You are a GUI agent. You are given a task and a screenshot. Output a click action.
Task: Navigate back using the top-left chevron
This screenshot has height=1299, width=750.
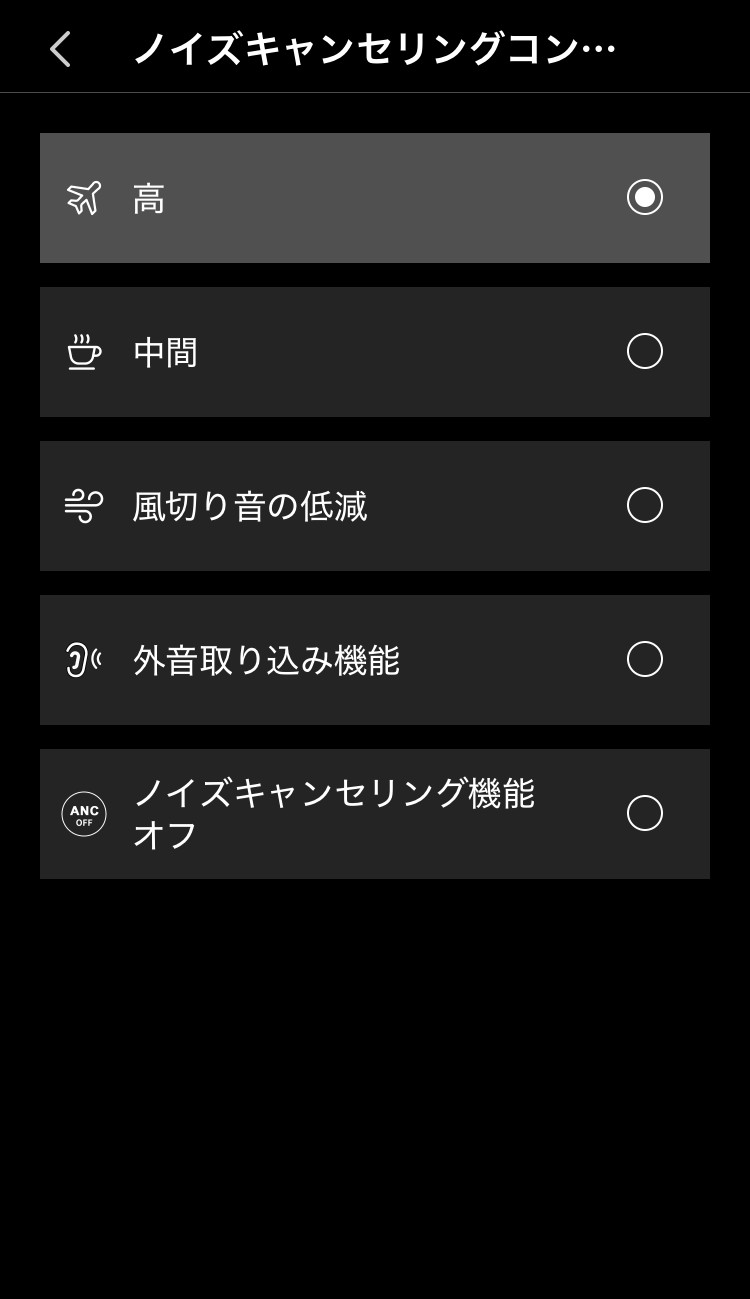[x=60, y=47]
